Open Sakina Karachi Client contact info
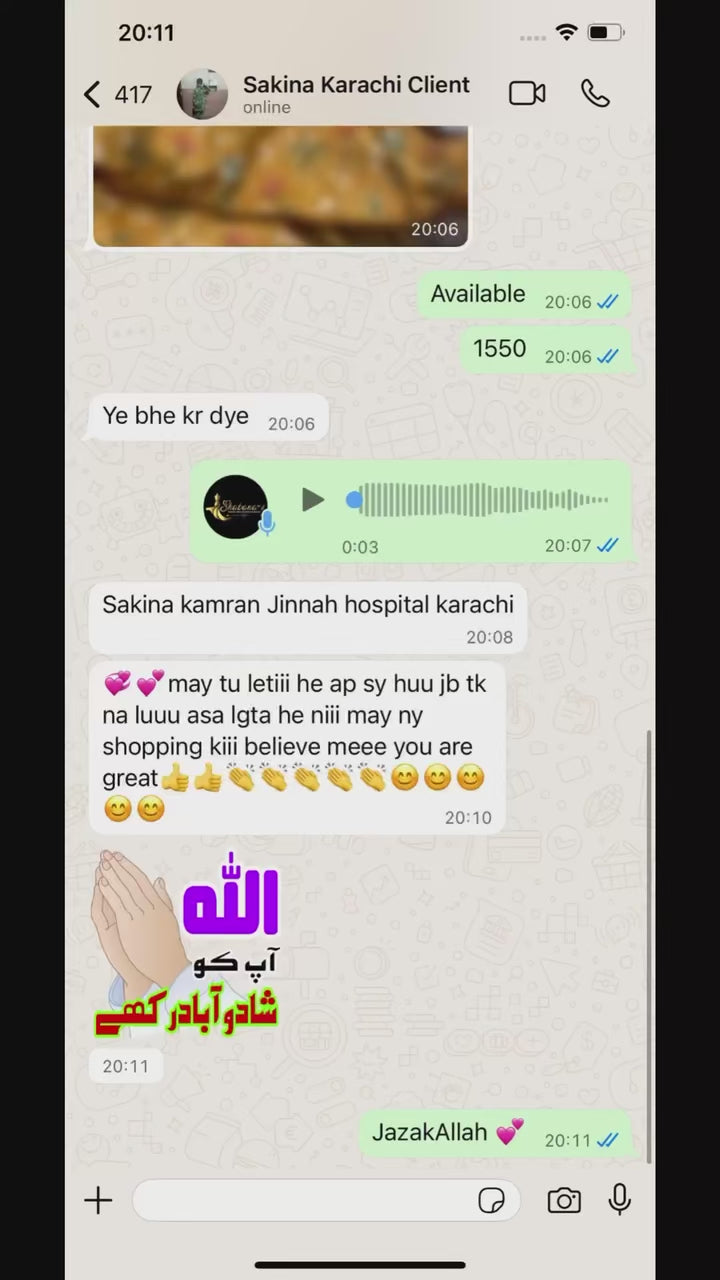This screenshot has height=1280, width=720. point(355,94)
